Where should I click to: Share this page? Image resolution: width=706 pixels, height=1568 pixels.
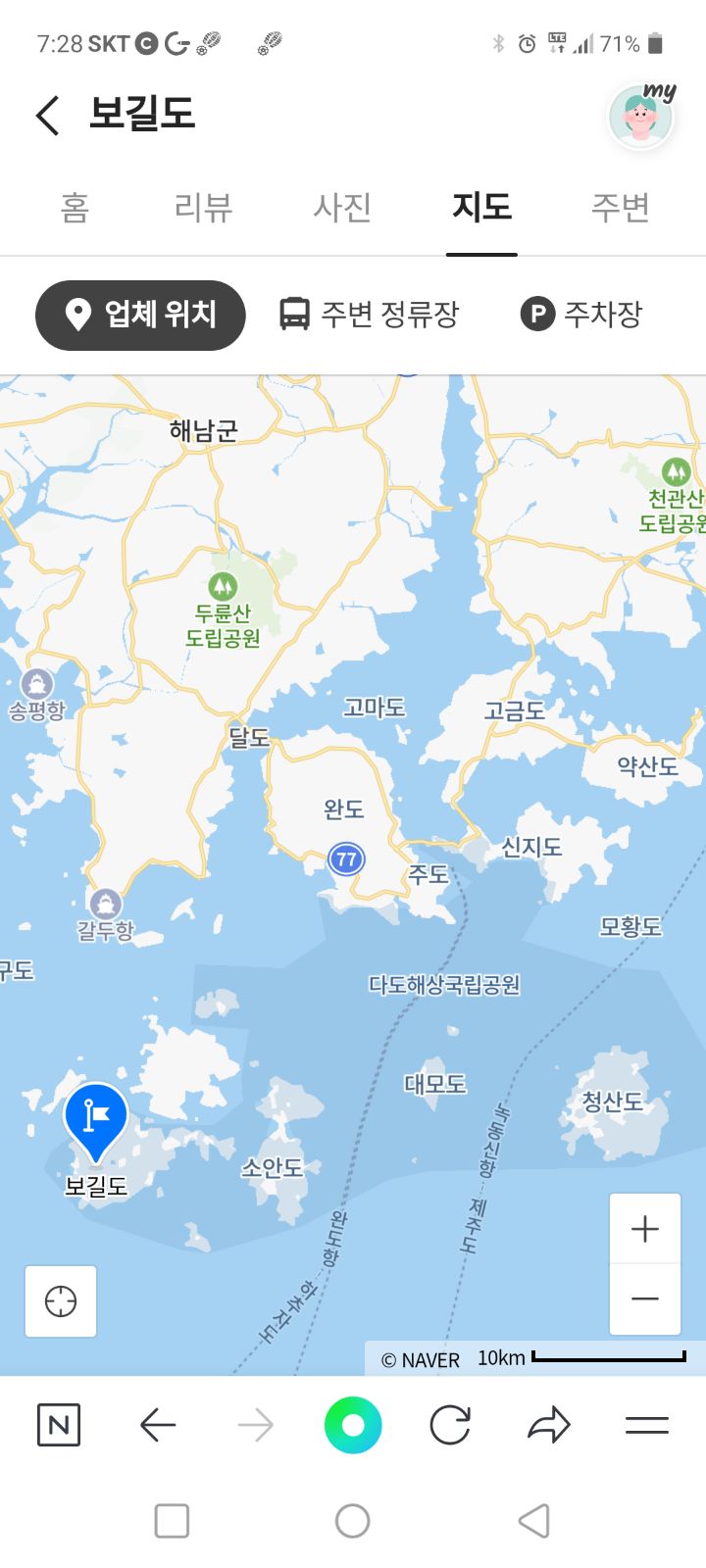[549, 1425]
